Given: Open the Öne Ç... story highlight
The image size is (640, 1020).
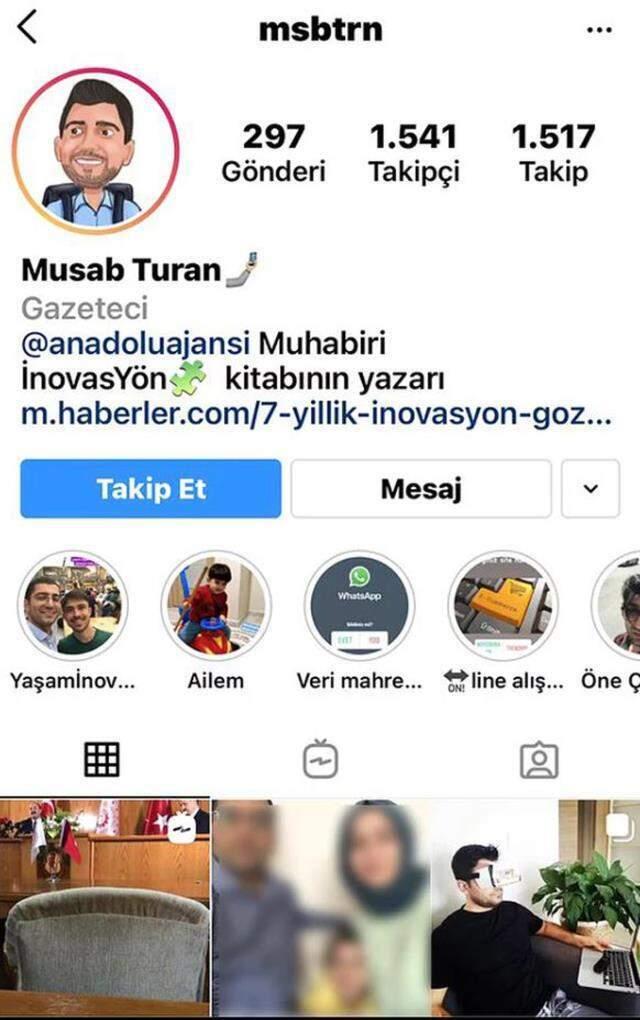Looking at the screenshot, I should coord(620,606).
